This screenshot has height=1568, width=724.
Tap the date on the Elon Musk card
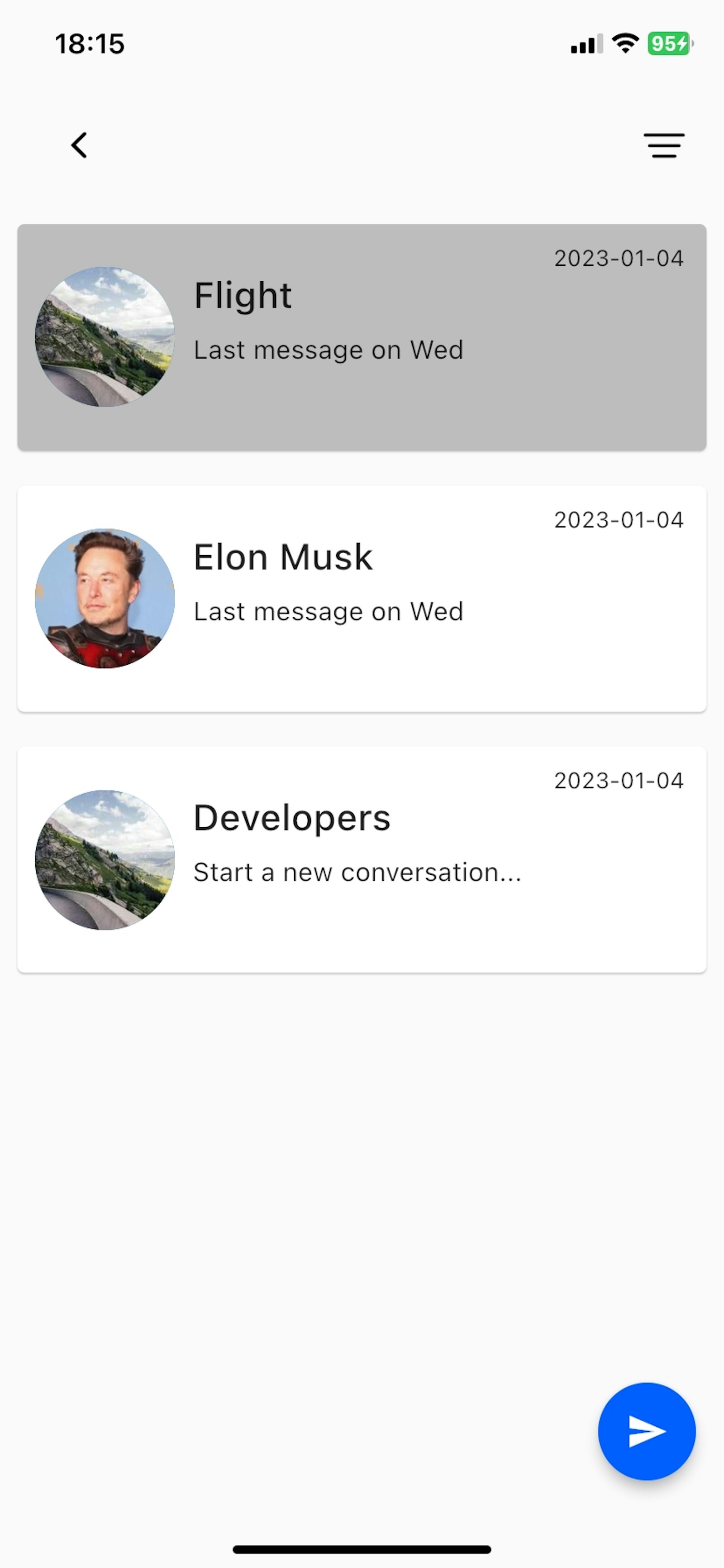tap(619, 519)
